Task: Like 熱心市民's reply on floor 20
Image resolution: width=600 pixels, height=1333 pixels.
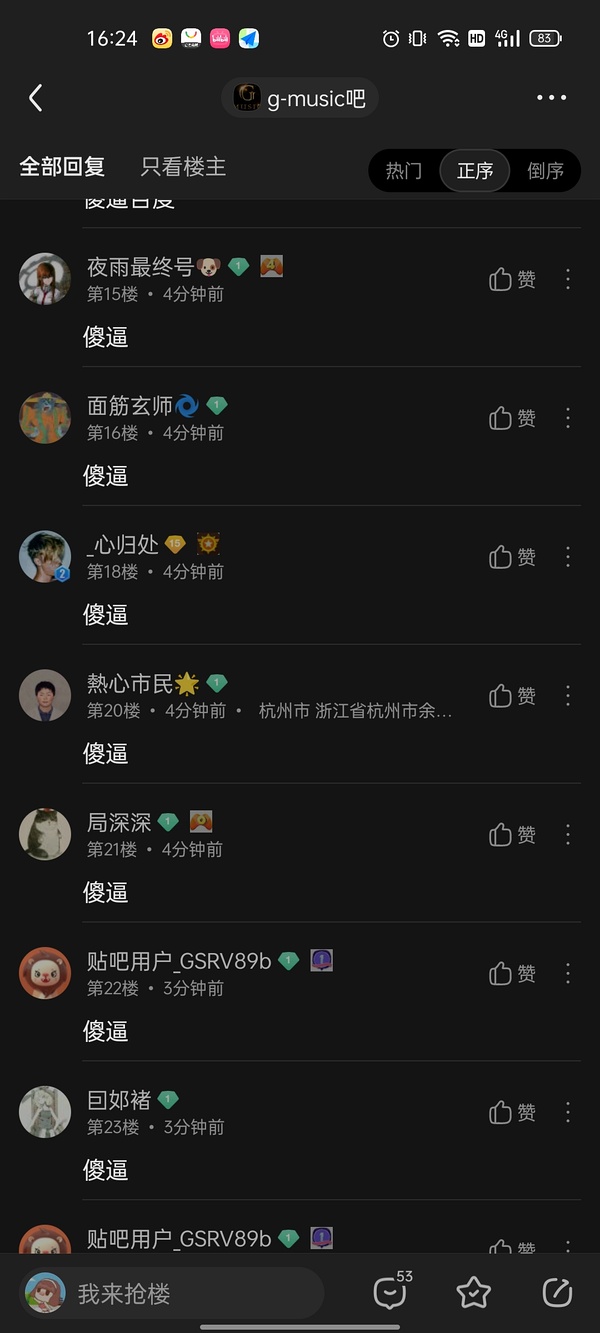Action: click(512, 696)
